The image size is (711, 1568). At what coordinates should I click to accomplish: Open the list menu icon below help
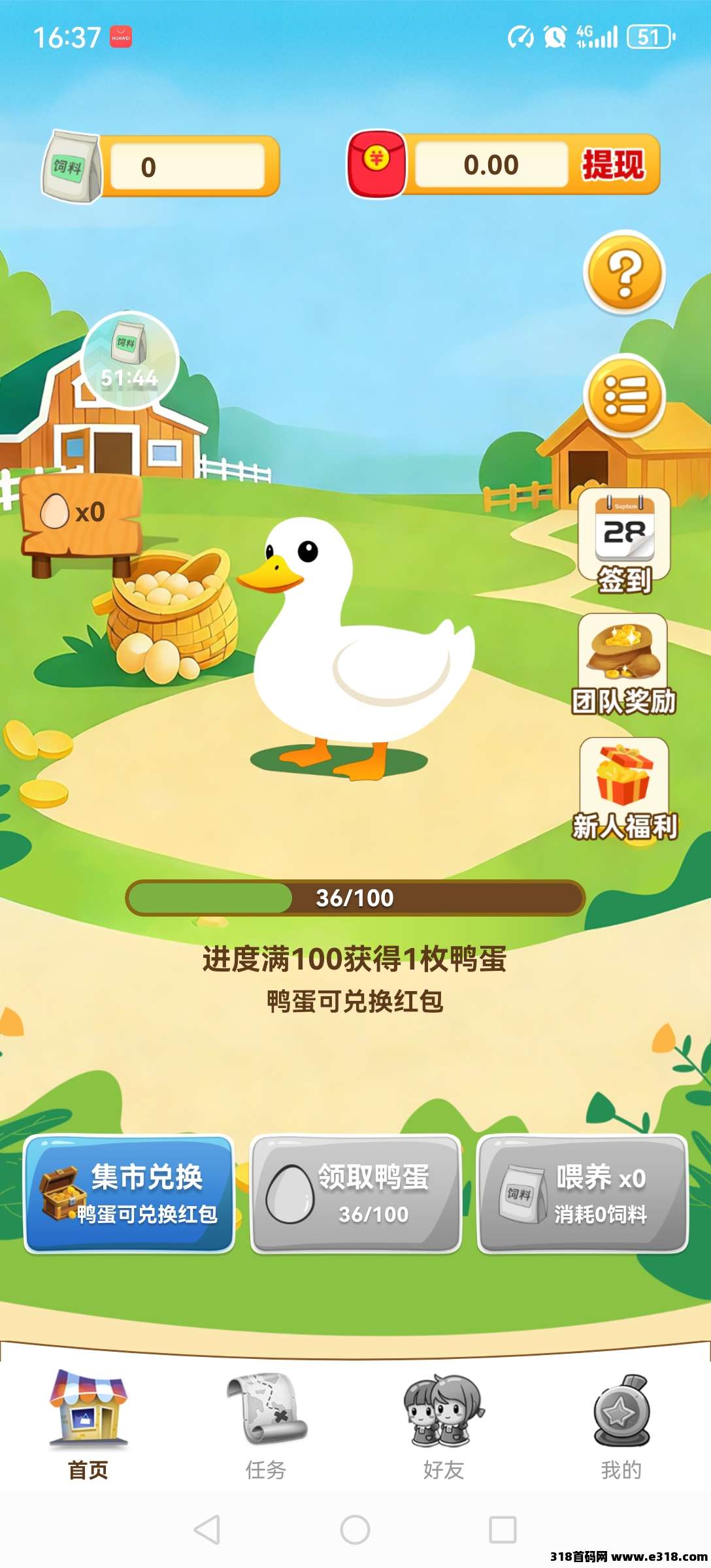(x=625, y=398)
